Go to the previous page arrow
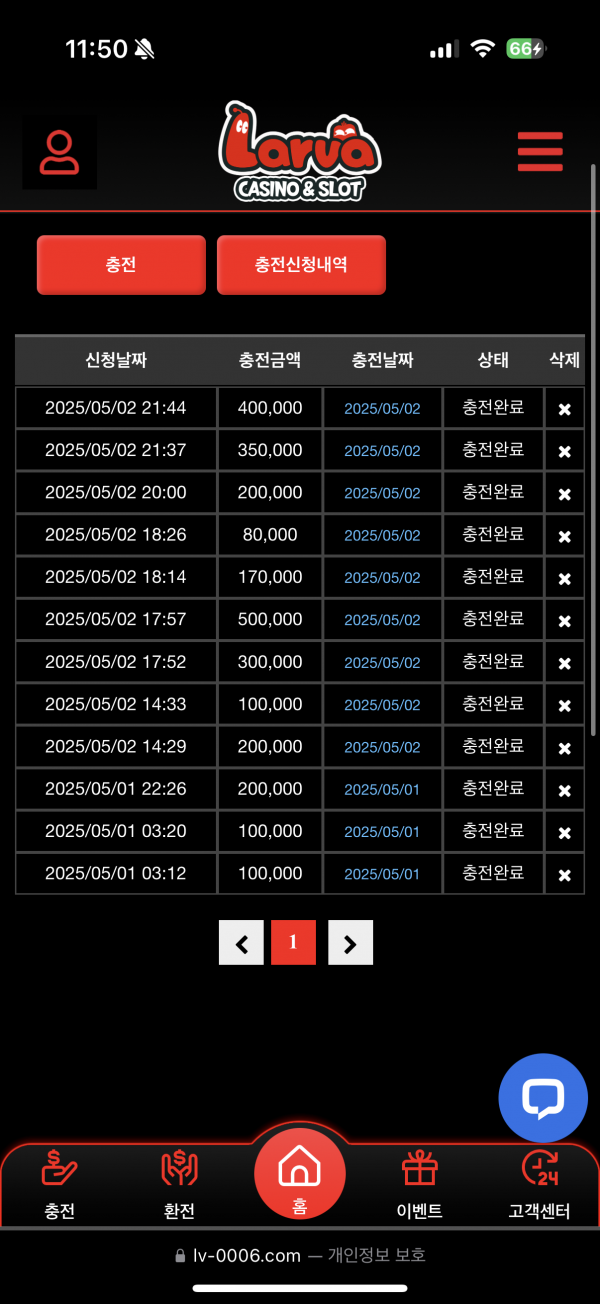This screenshot has width=600, height=1304. point(241,942)
